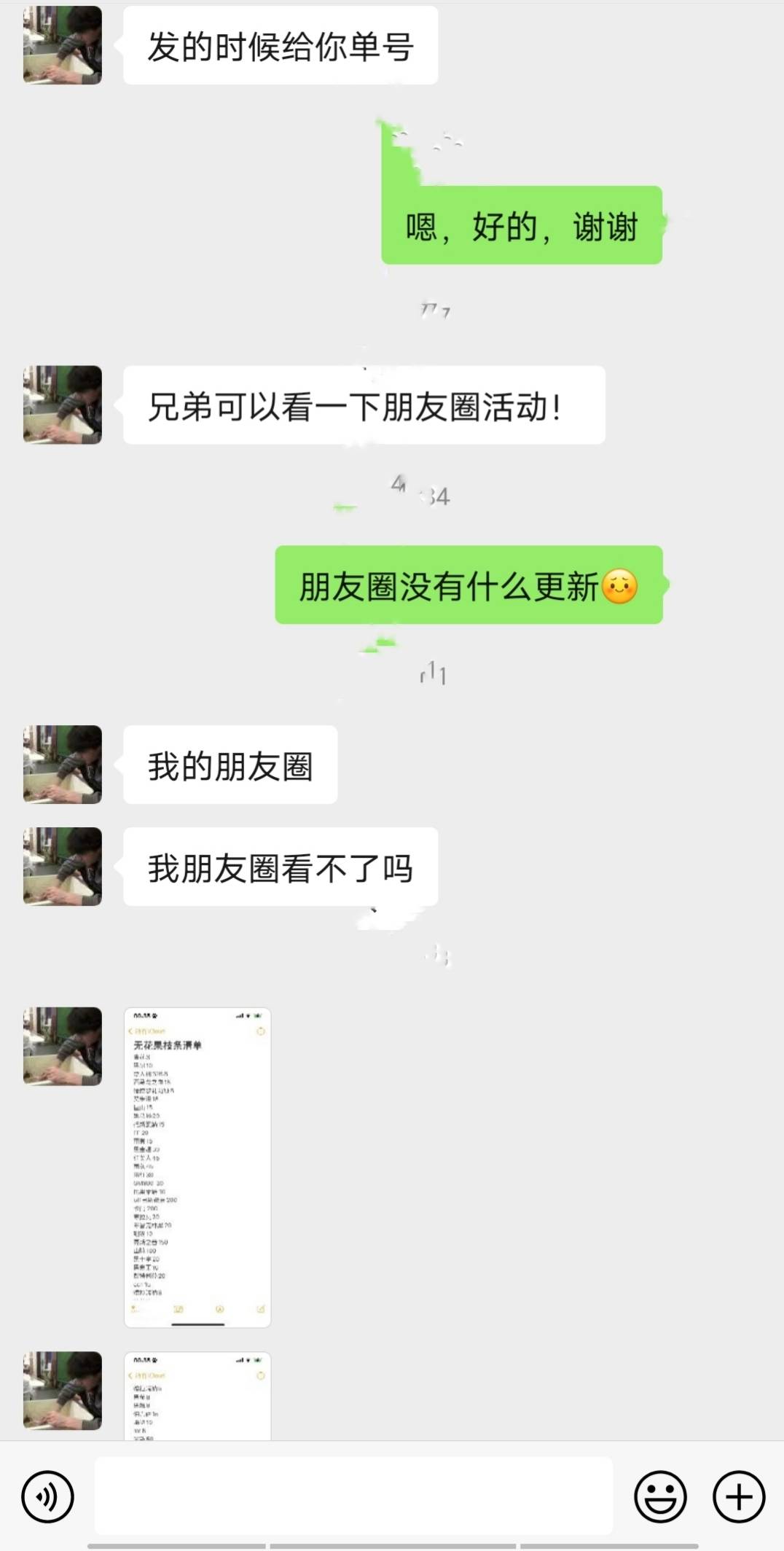This screenshot has width=784, height=1551.
Task: Open the 无花果挂条清单 image message
Action: point(197,1167)
